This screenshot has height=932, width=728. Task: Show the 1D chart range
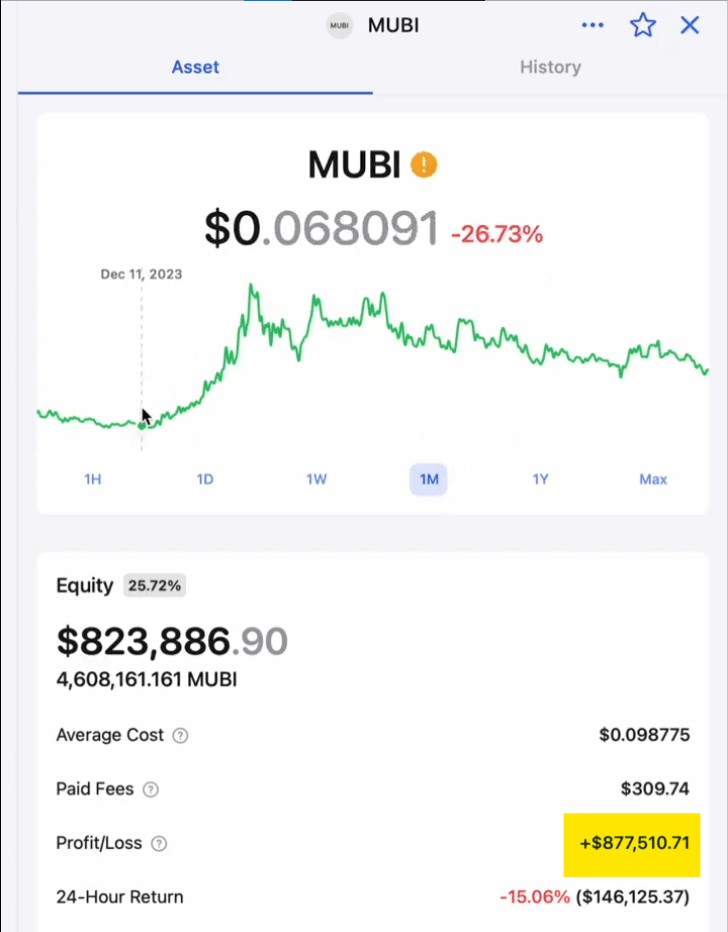205,479
